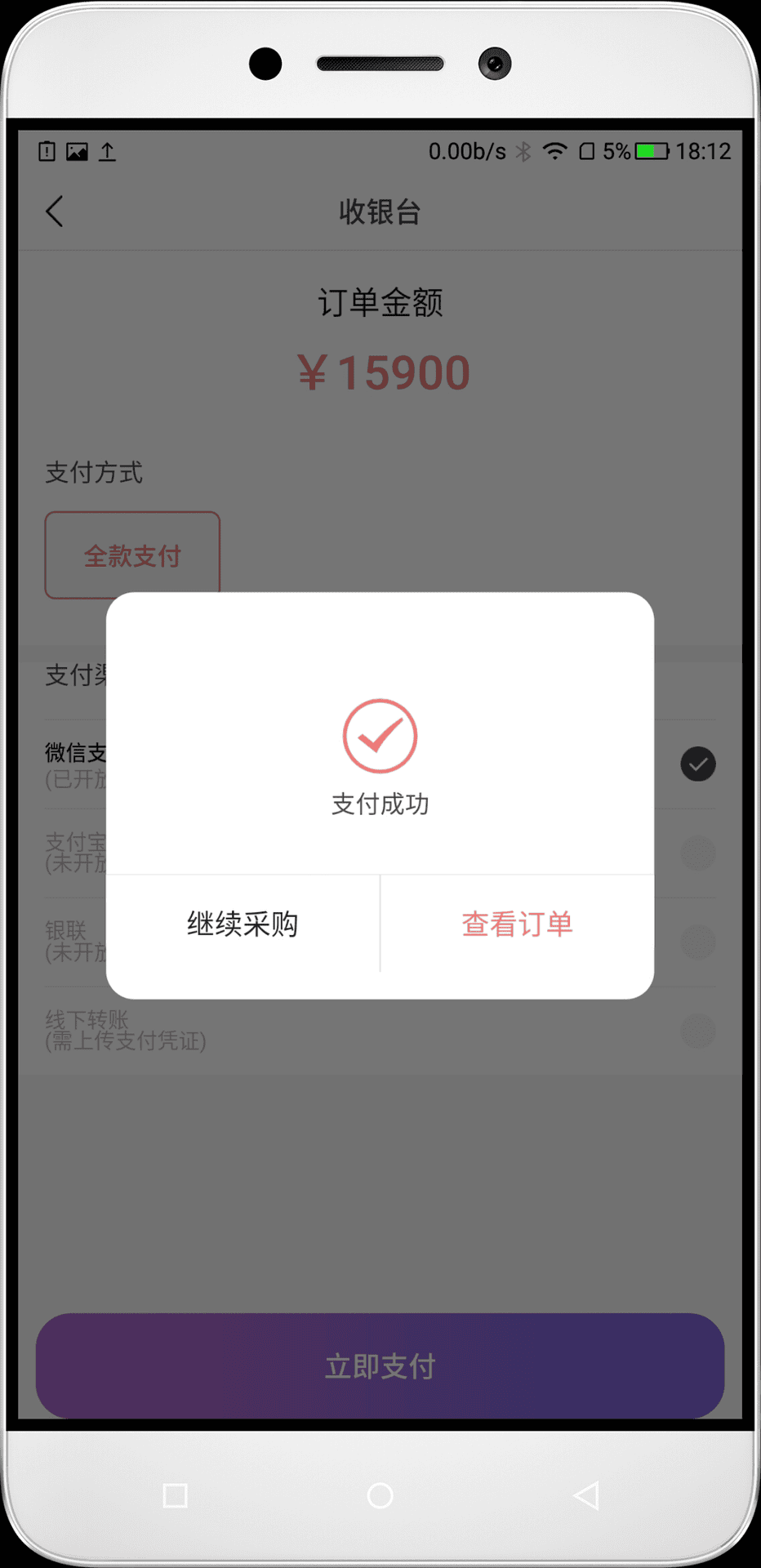
Task: Go back with the top-left arrow
Action: [55, 212]
